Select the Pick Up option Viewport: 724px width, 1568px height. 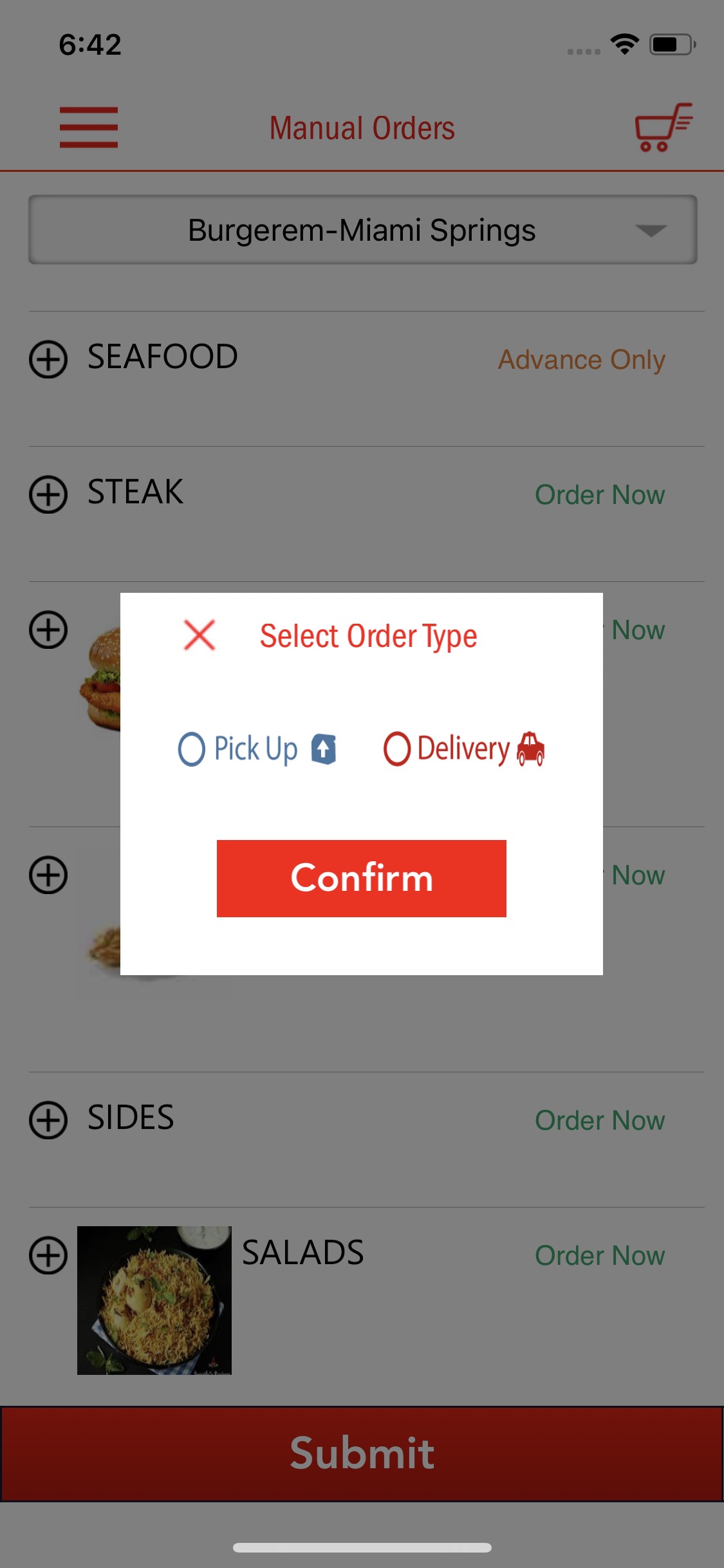pyautogui.click(x=192, y=749)
